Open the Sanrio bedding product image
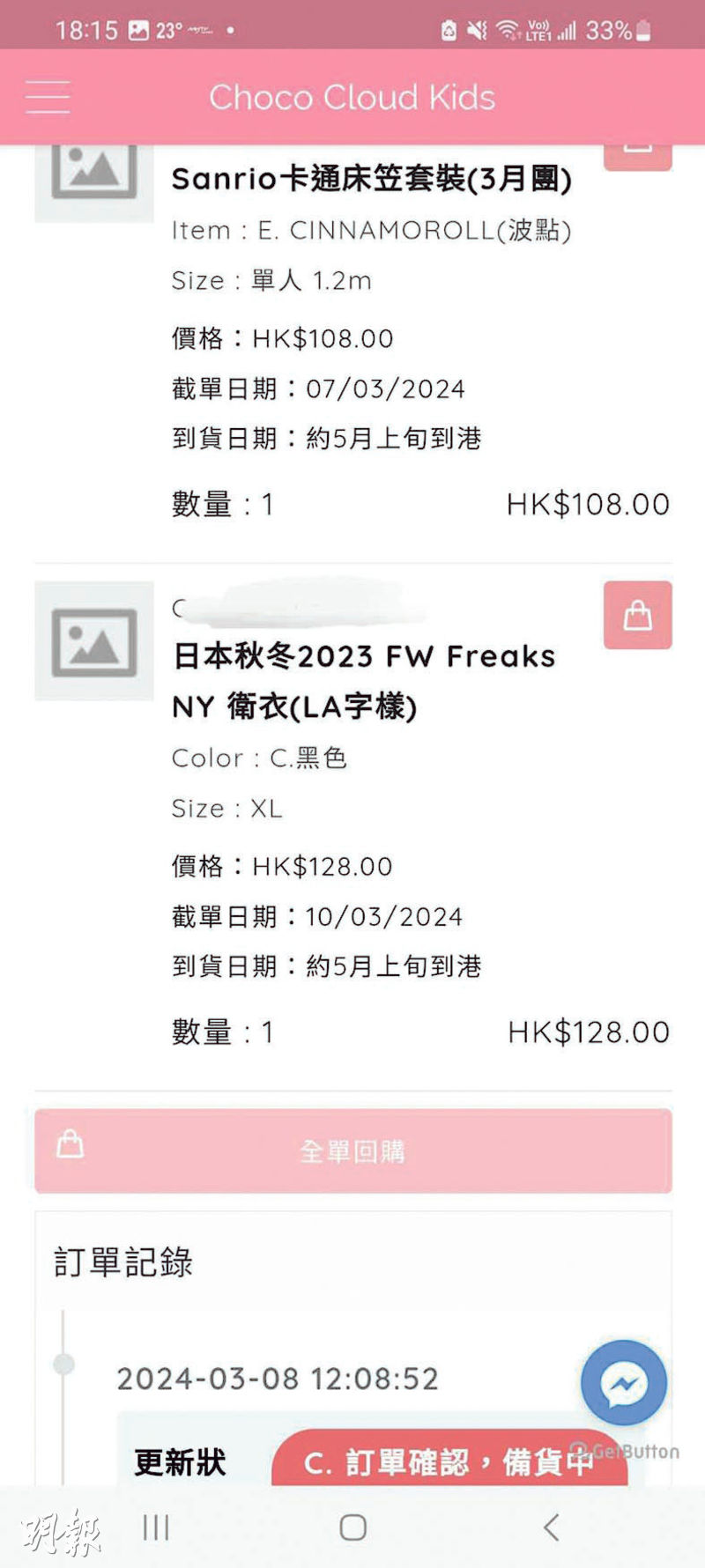The height and width of the screenshot is (1568, 705). (94, 182)
